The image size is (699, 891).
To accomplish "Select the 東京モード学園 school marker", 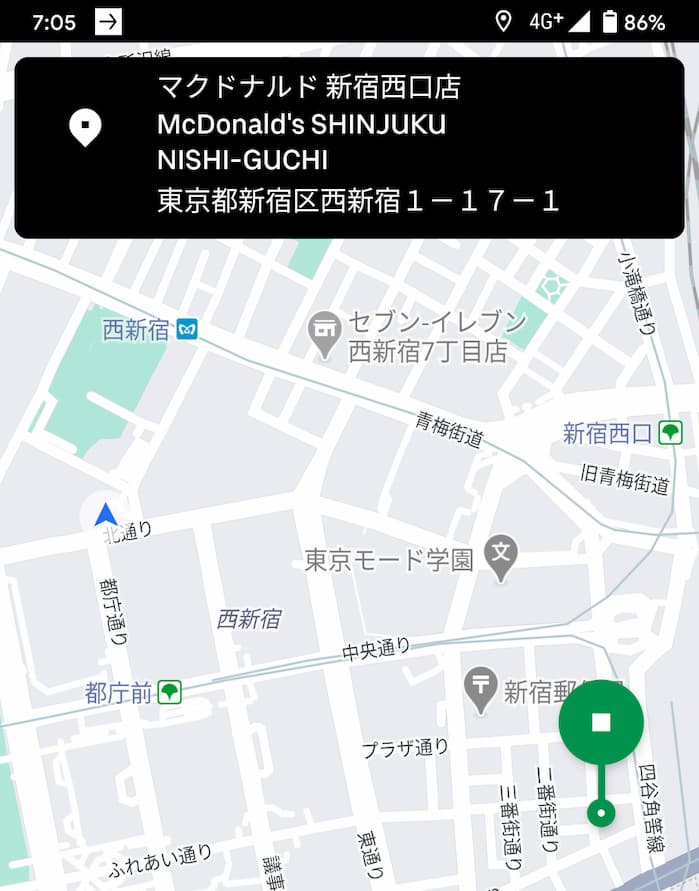I will [x=501, y=558].
